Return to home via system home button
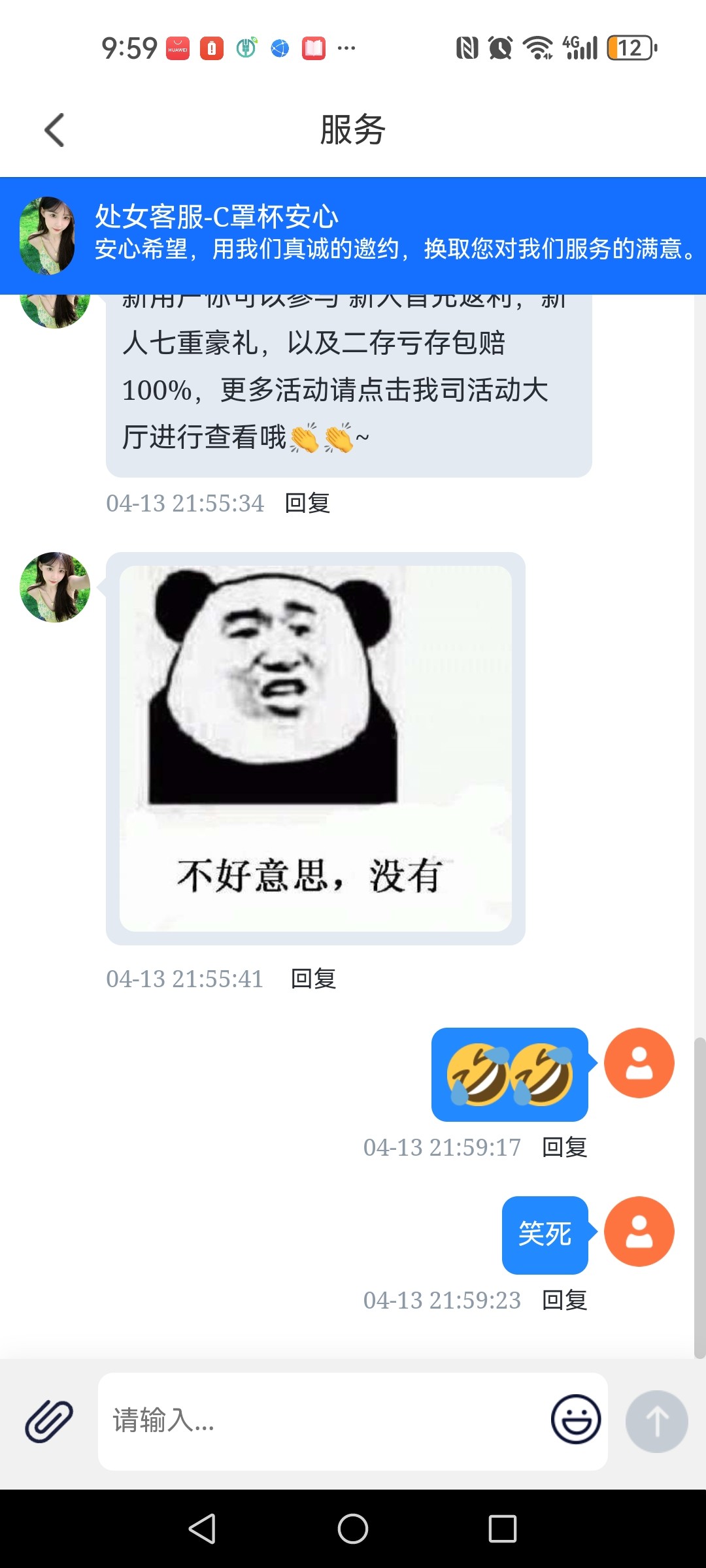706x1568 pixels. [353, 1529]
